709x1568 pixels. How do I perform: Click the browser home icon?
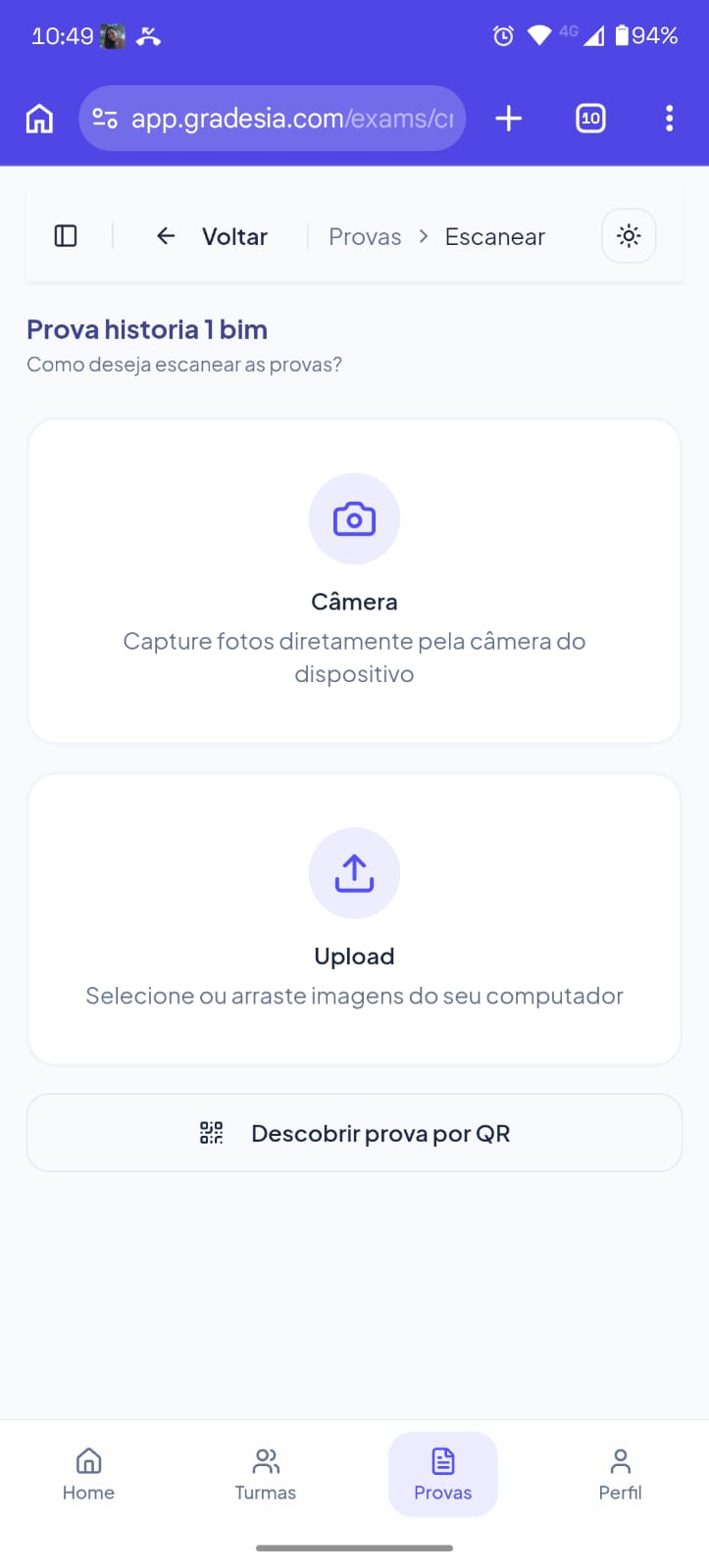38,118
